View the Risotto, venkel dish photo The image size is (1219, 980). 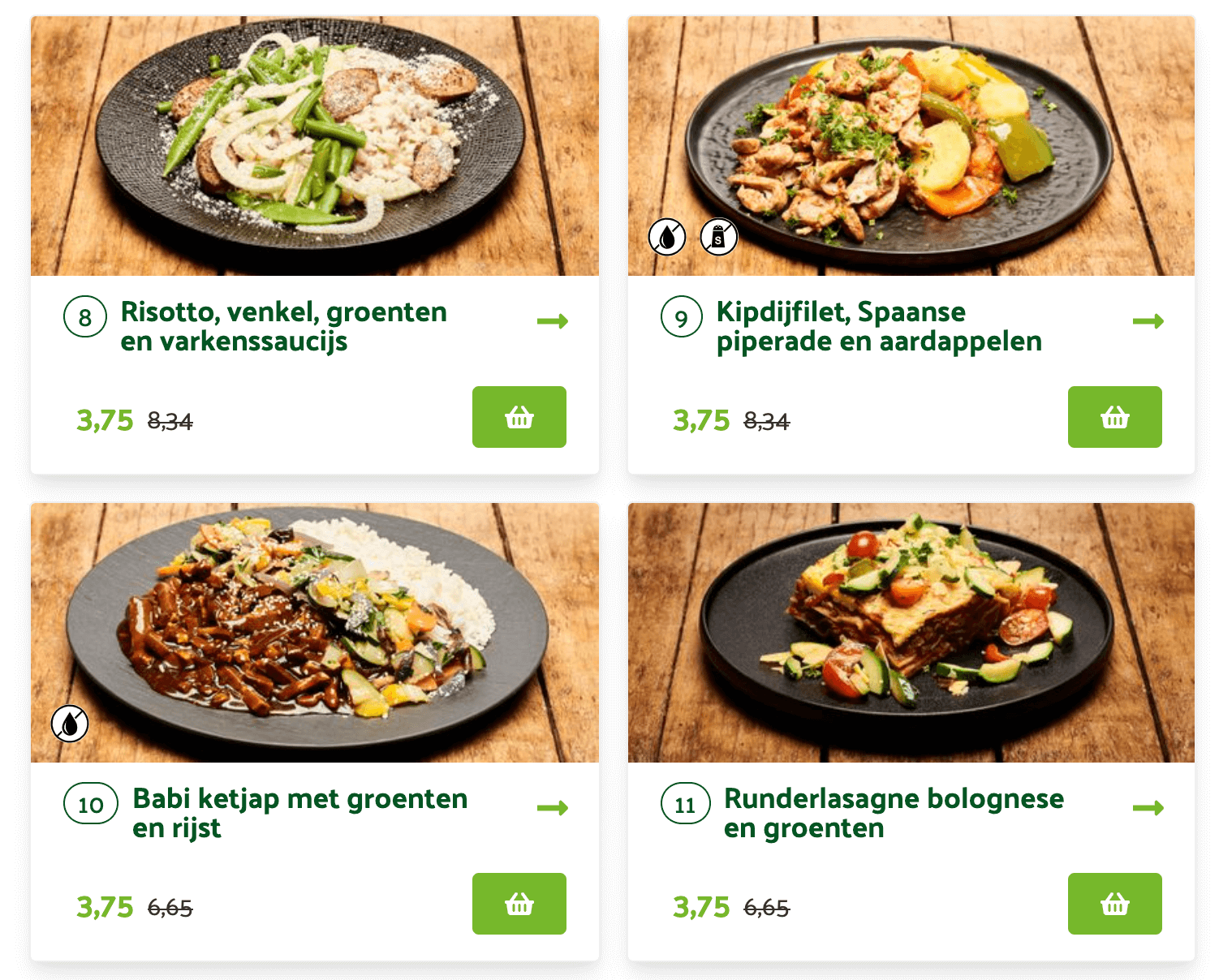[x=315, y=146]
